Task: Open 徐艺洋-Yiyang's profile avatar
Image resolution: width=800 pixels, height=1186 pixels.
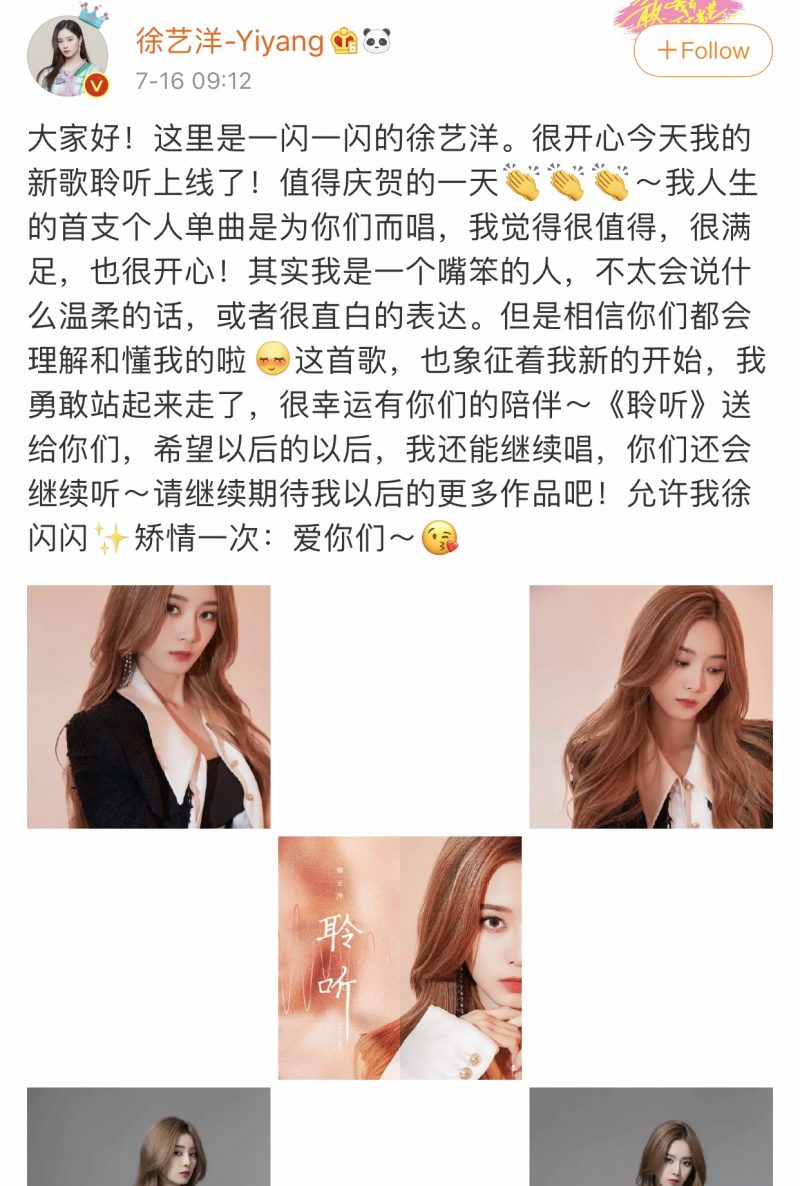Action: [x=68, y=56]
